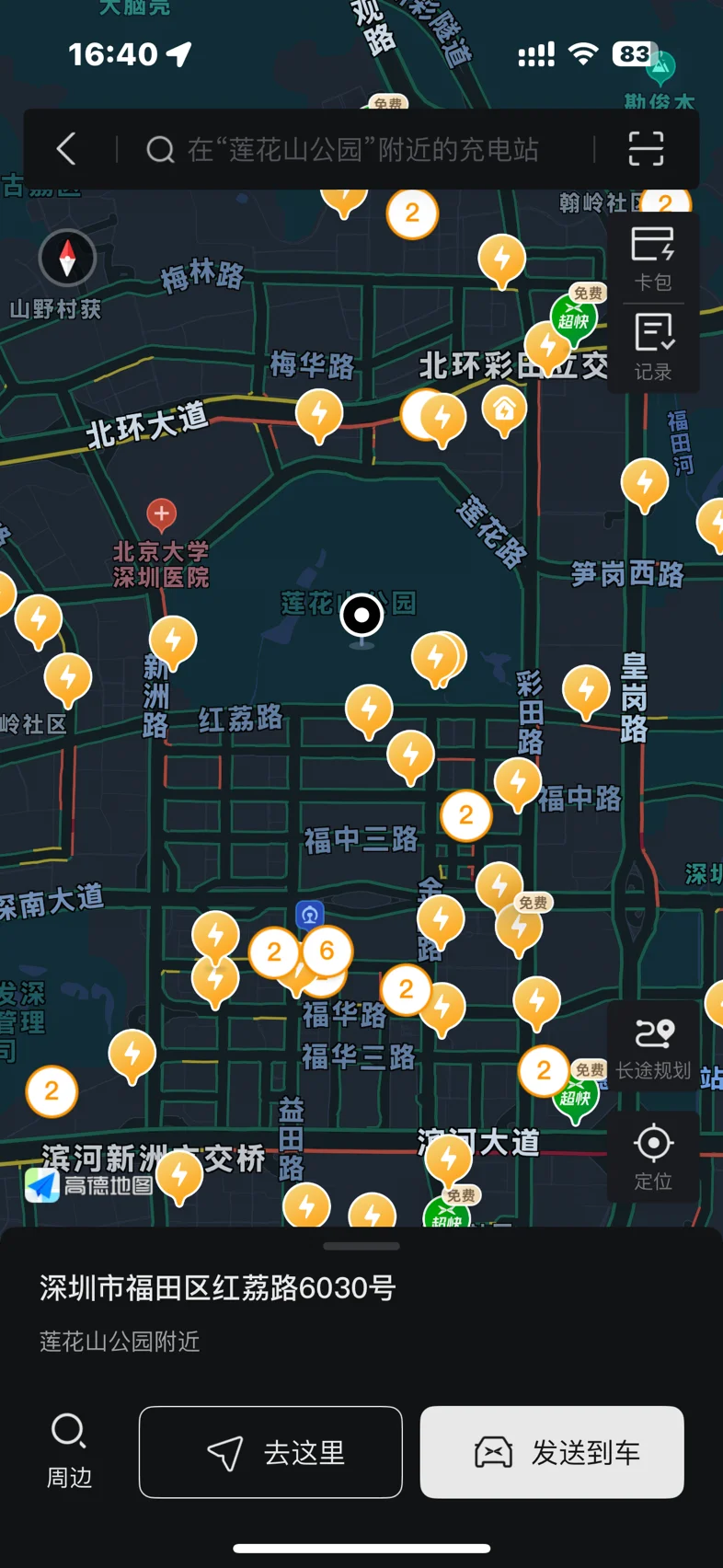Open the home marker near 北环彩田立交

click(x=504, y=408)
